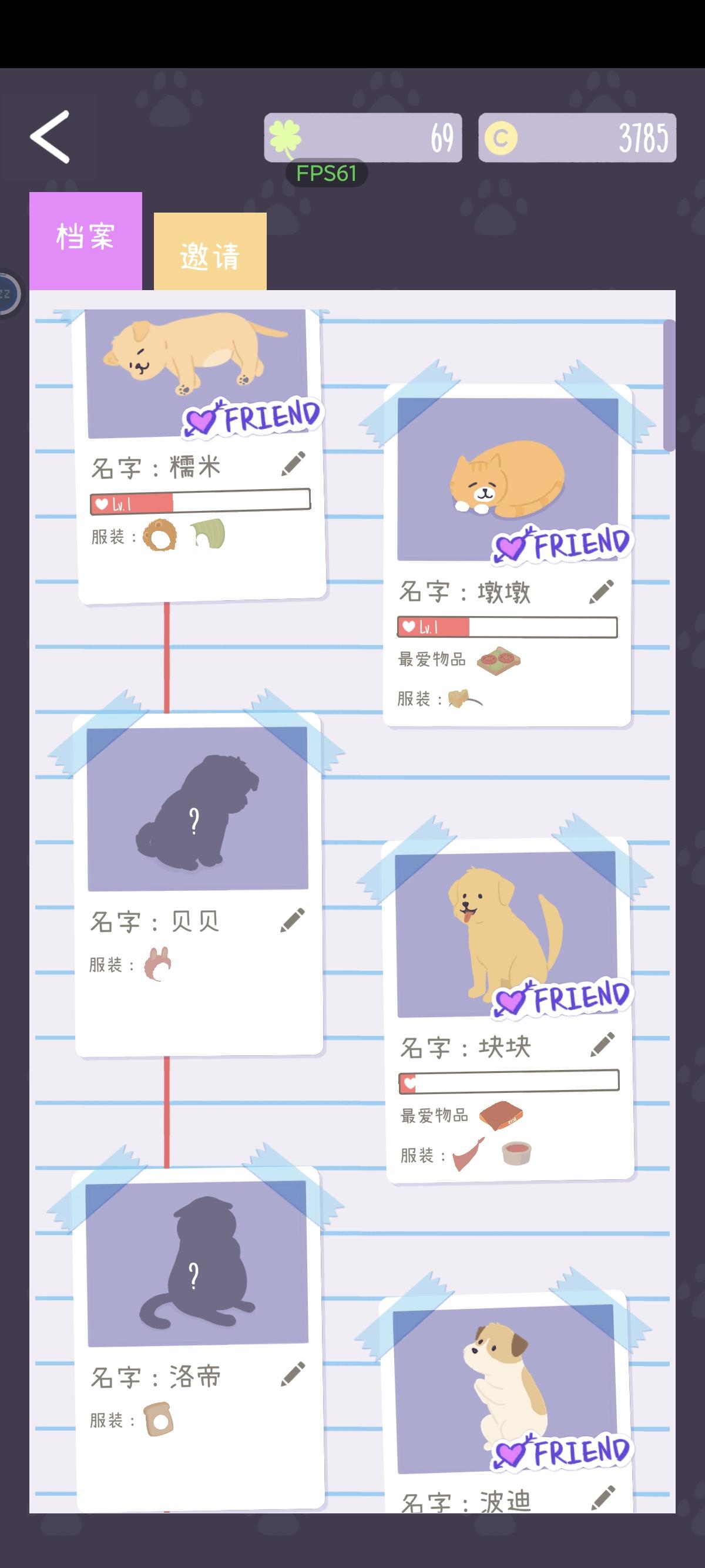The width and height of the screenshot is (705, 1568).
Task: Tap the FPS61 counter overlay
Action: click(327, 173)
